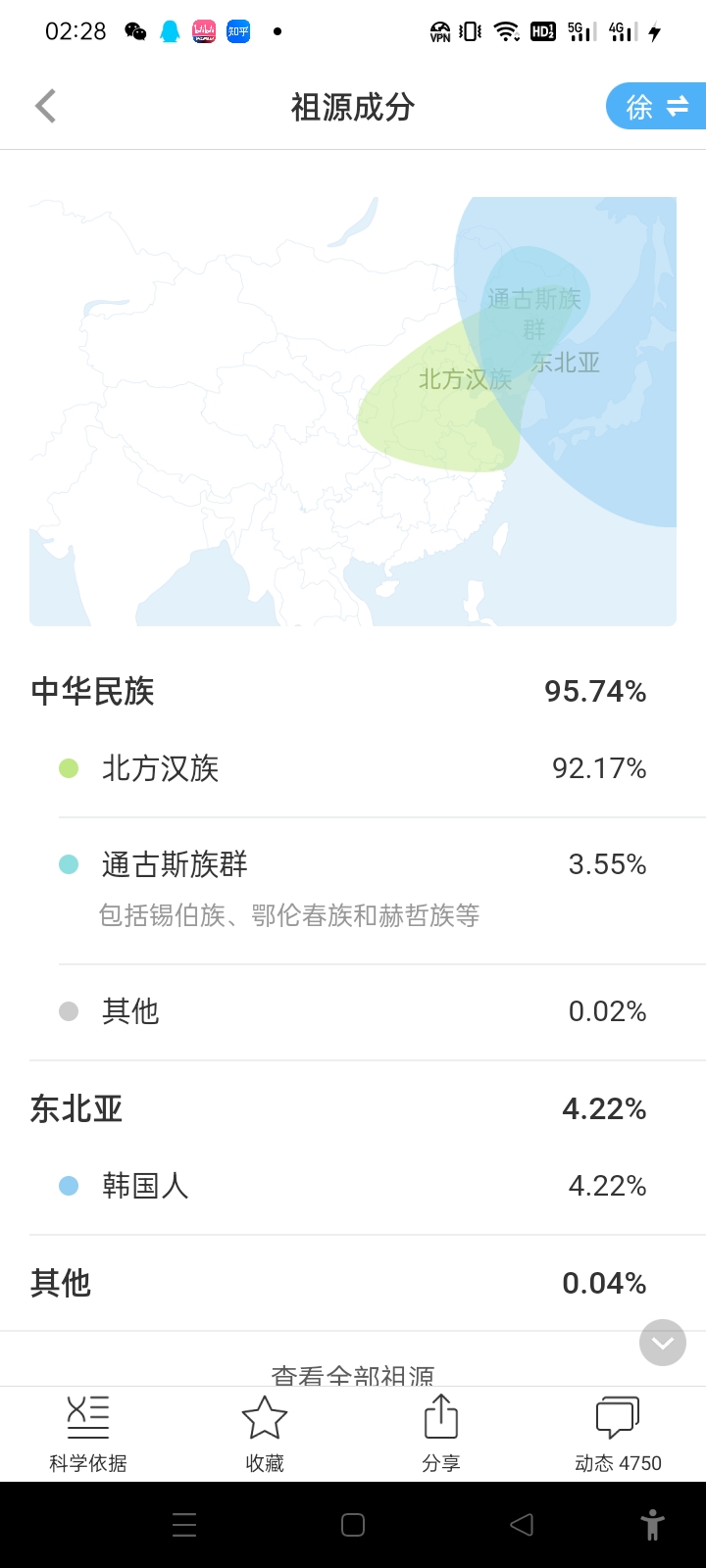This screenshot has width=706, height=1568.
Task: Open 查看全部祖源 link
Action: tap(353, 1374)
